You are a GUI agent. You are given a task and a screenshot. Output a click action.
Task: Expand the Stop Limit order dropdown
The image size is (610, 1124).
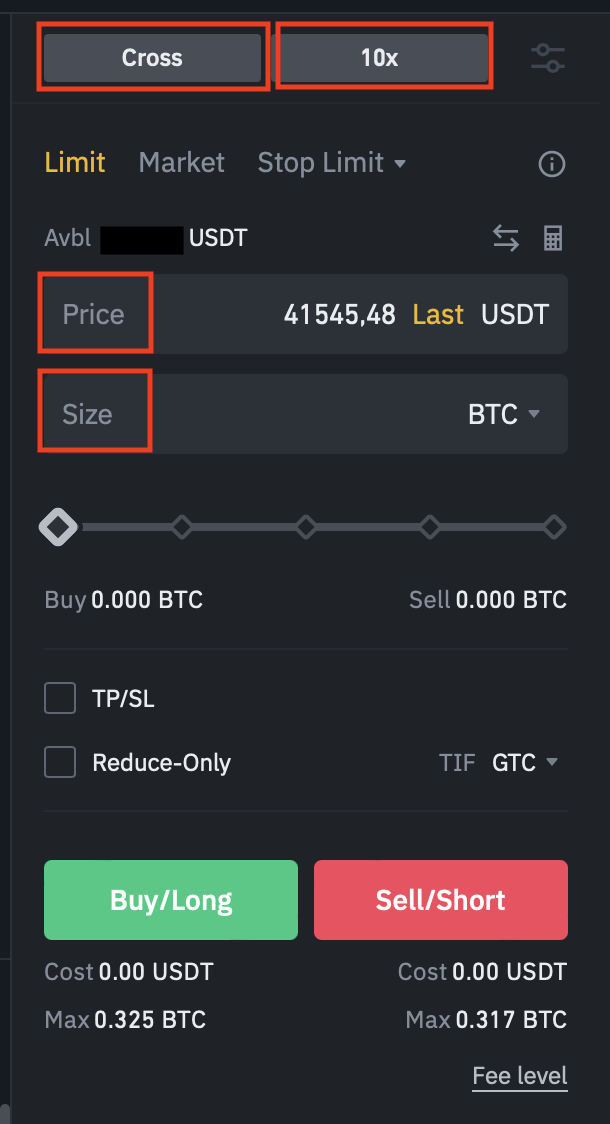point(332,163)
